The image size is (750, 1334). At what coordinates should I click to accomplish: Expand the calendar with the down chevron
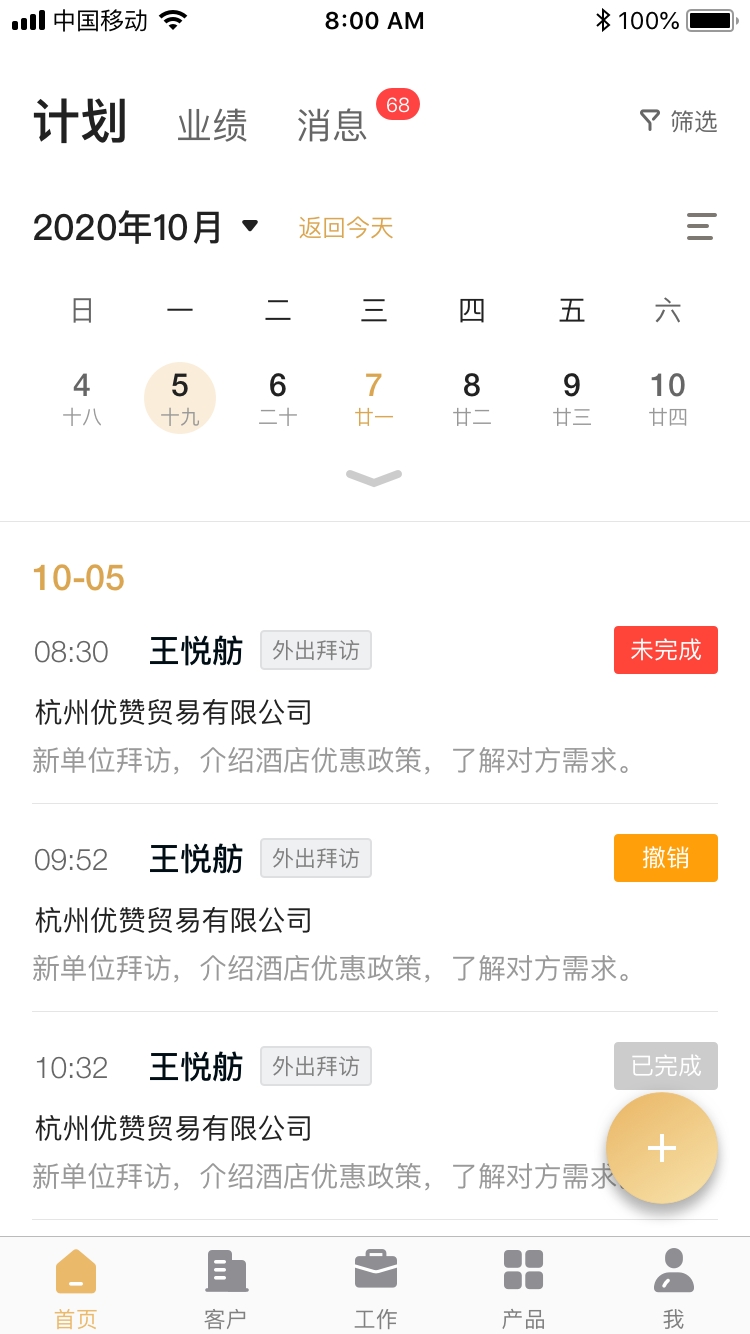click(x=374, y=478)
